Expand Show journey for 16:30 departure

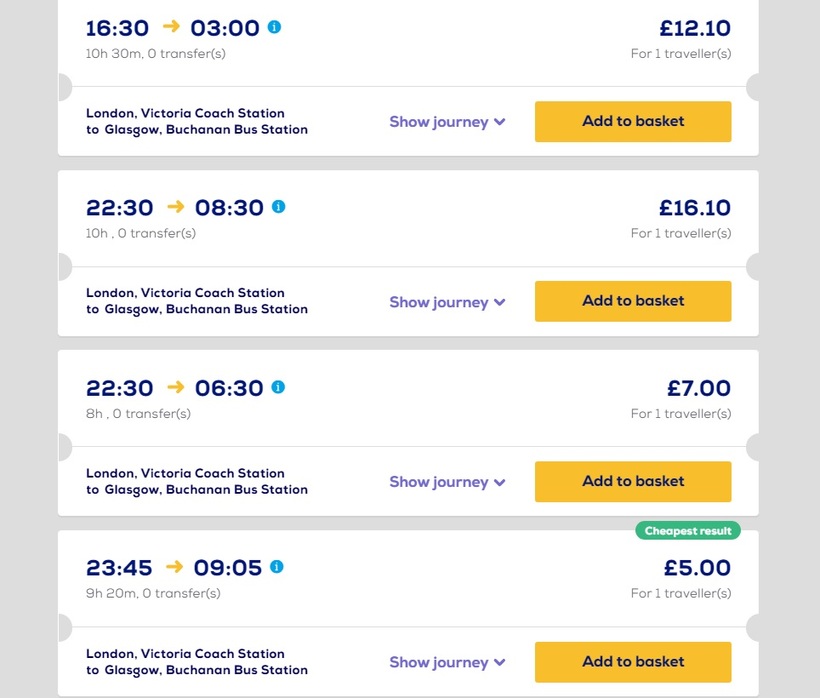(447, 122)
